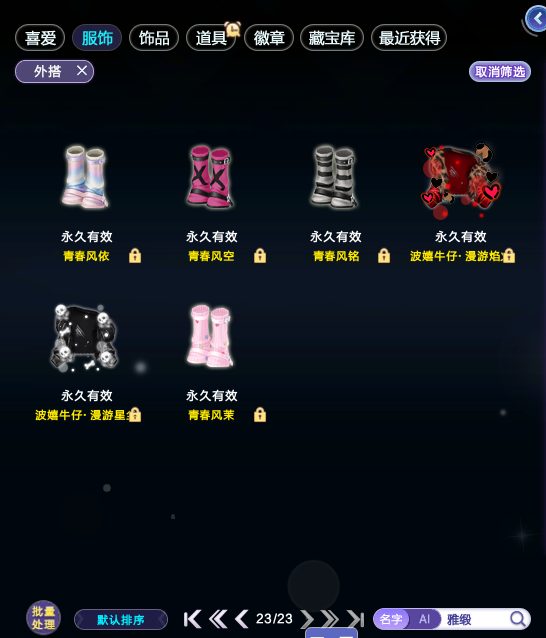Pick the black 波嬉牛仔·漫游星 outfit

click(85, 338)
